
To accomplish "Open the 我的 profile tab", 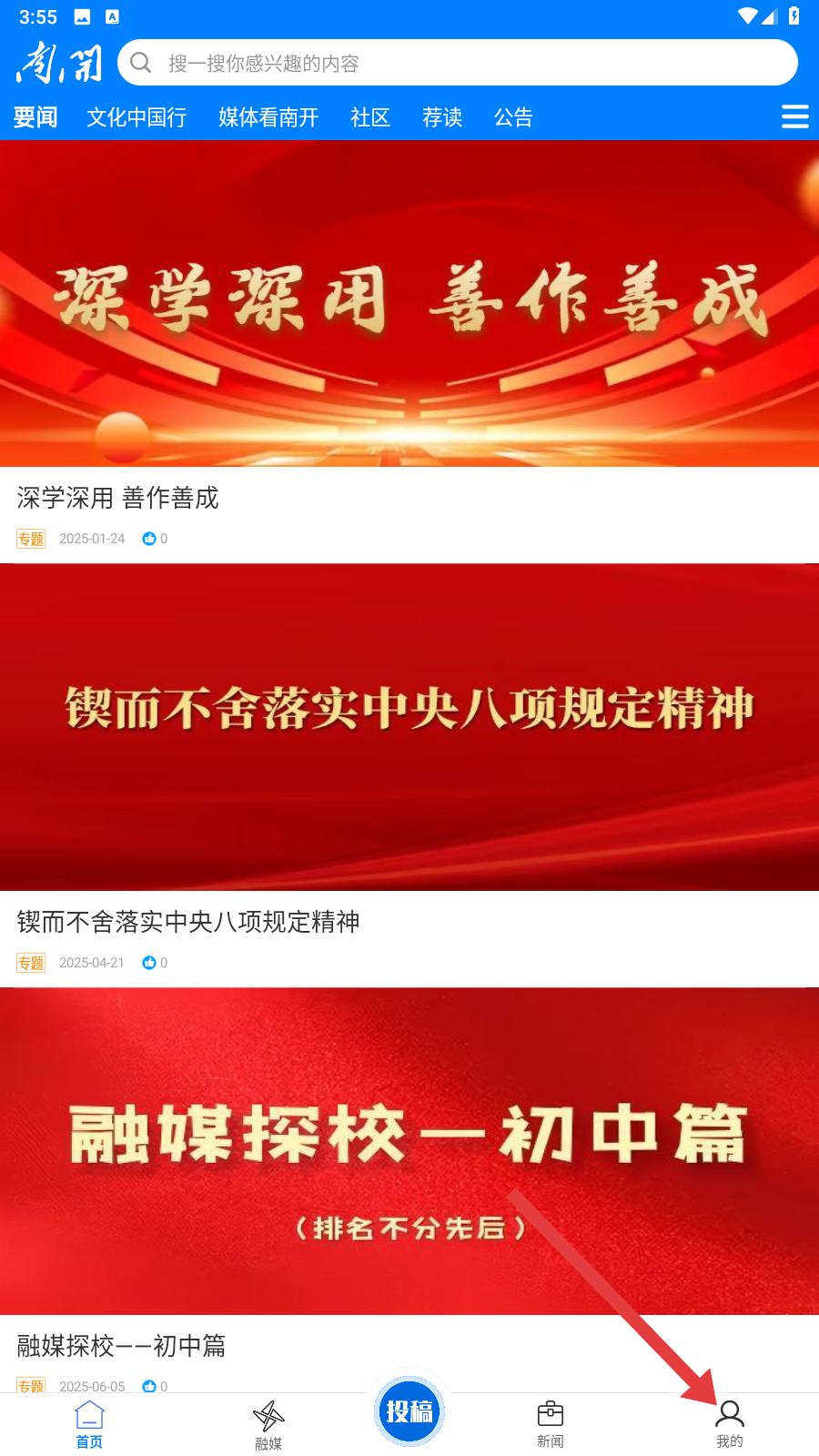I will [x=730, y=1425].
